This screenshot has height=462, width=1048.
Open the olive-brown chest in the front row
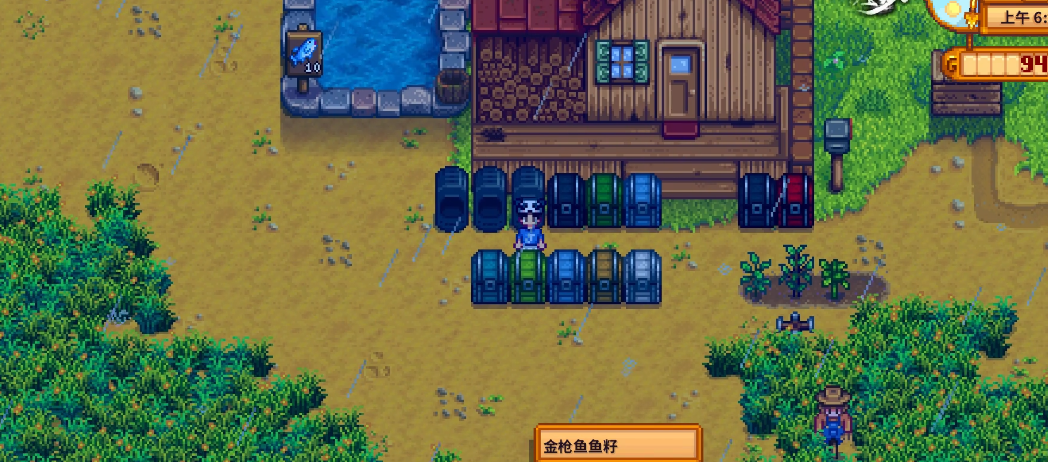tap(604, 277)
